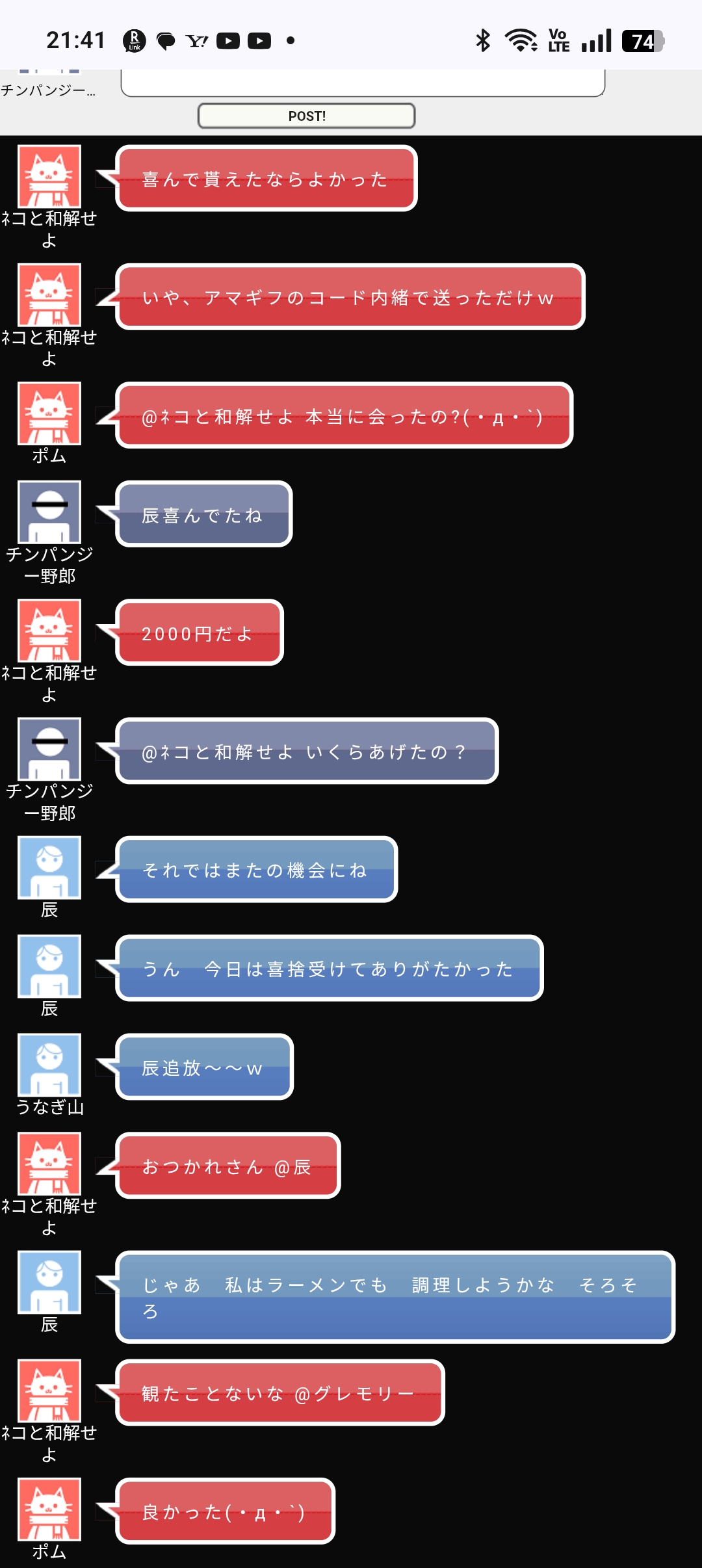
Task: Tap the POST! button
Action: tap(307, 116)
